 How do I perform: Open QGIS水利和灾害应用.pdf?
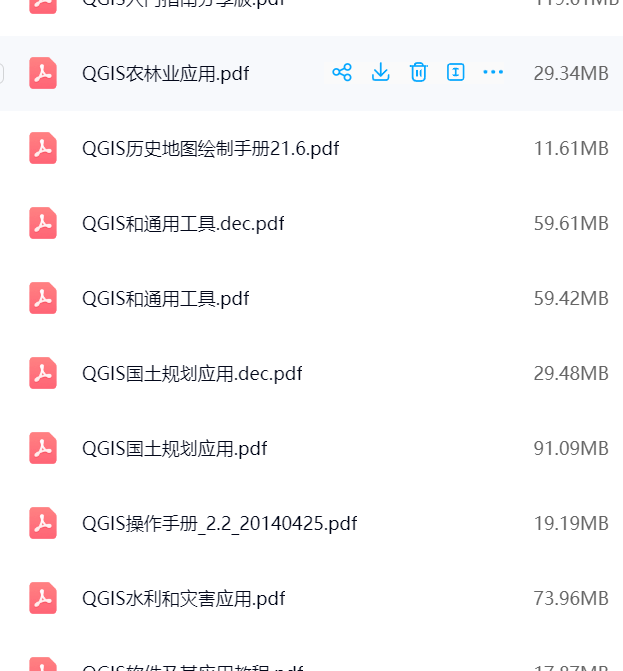(183, 599)
